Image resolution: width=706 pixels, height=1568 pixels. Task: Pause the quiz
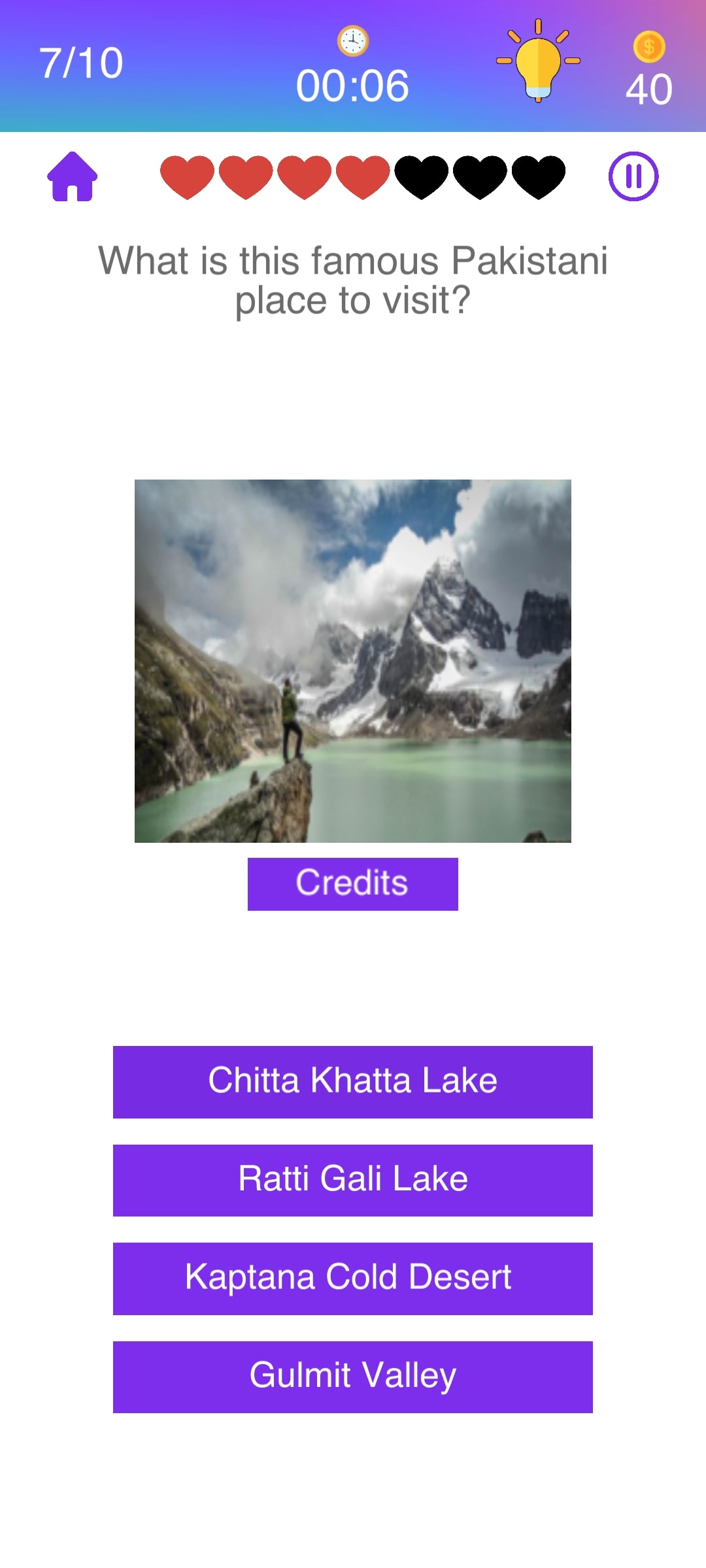click(633, 176)
